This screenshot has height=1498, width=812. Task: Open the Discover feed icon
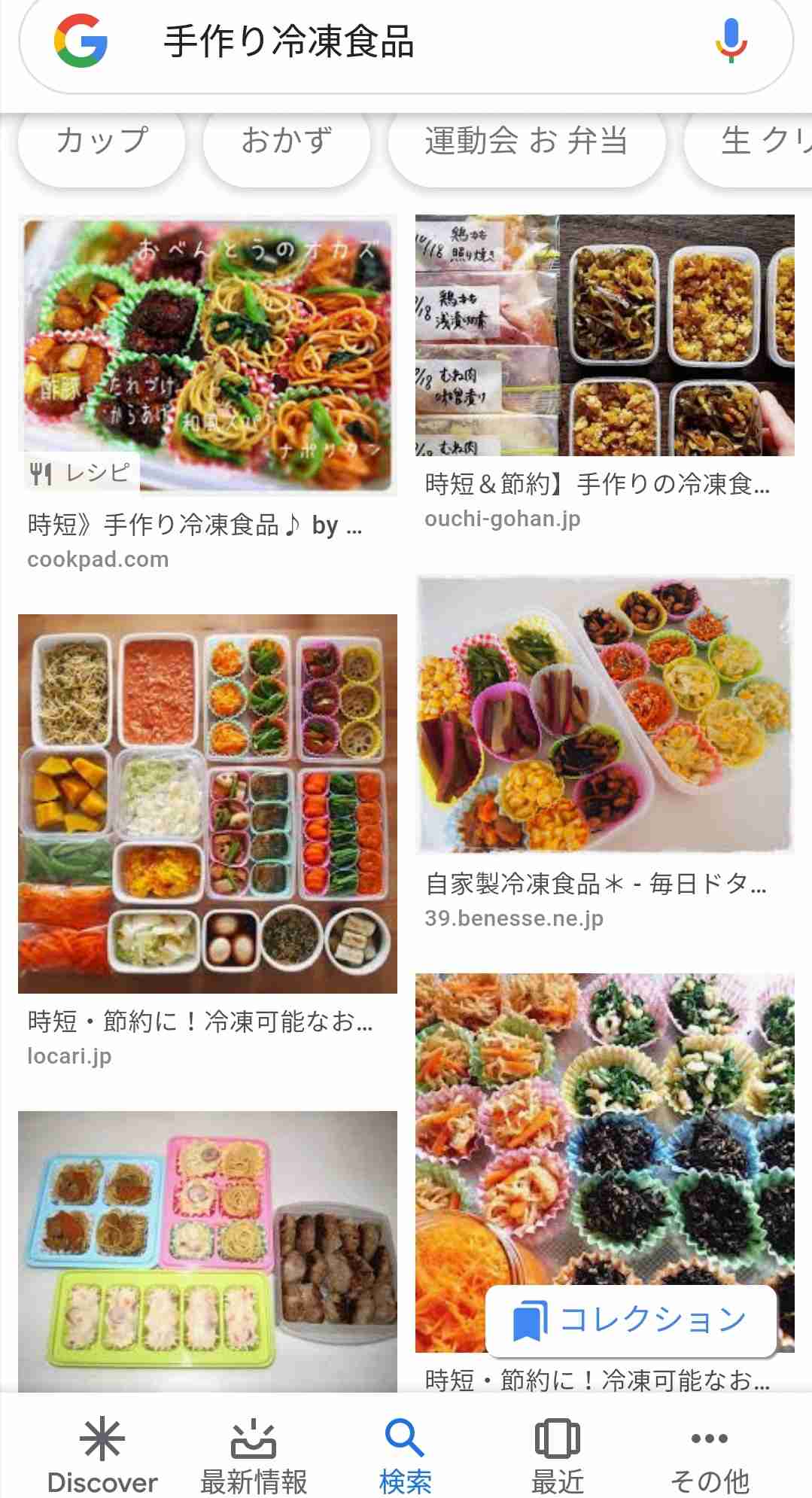click(102, 1440)
